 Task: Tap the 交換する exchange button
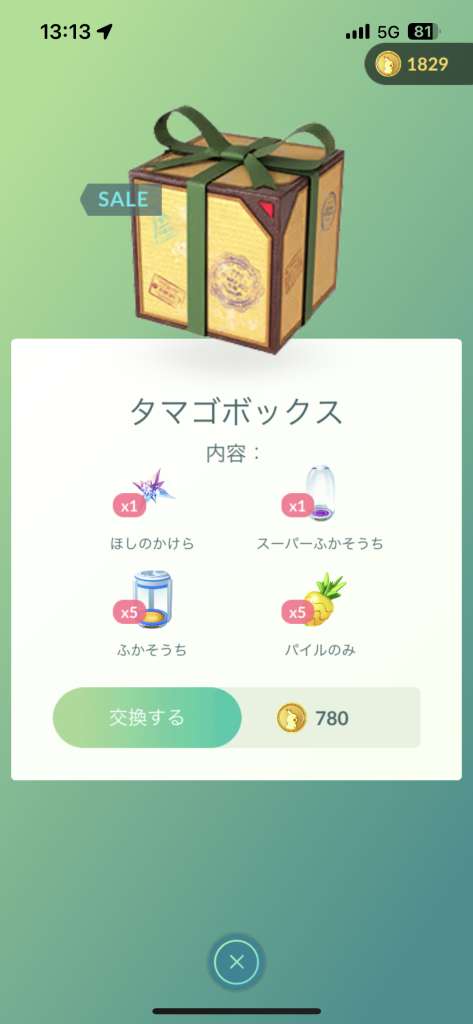tap(147, 718)
